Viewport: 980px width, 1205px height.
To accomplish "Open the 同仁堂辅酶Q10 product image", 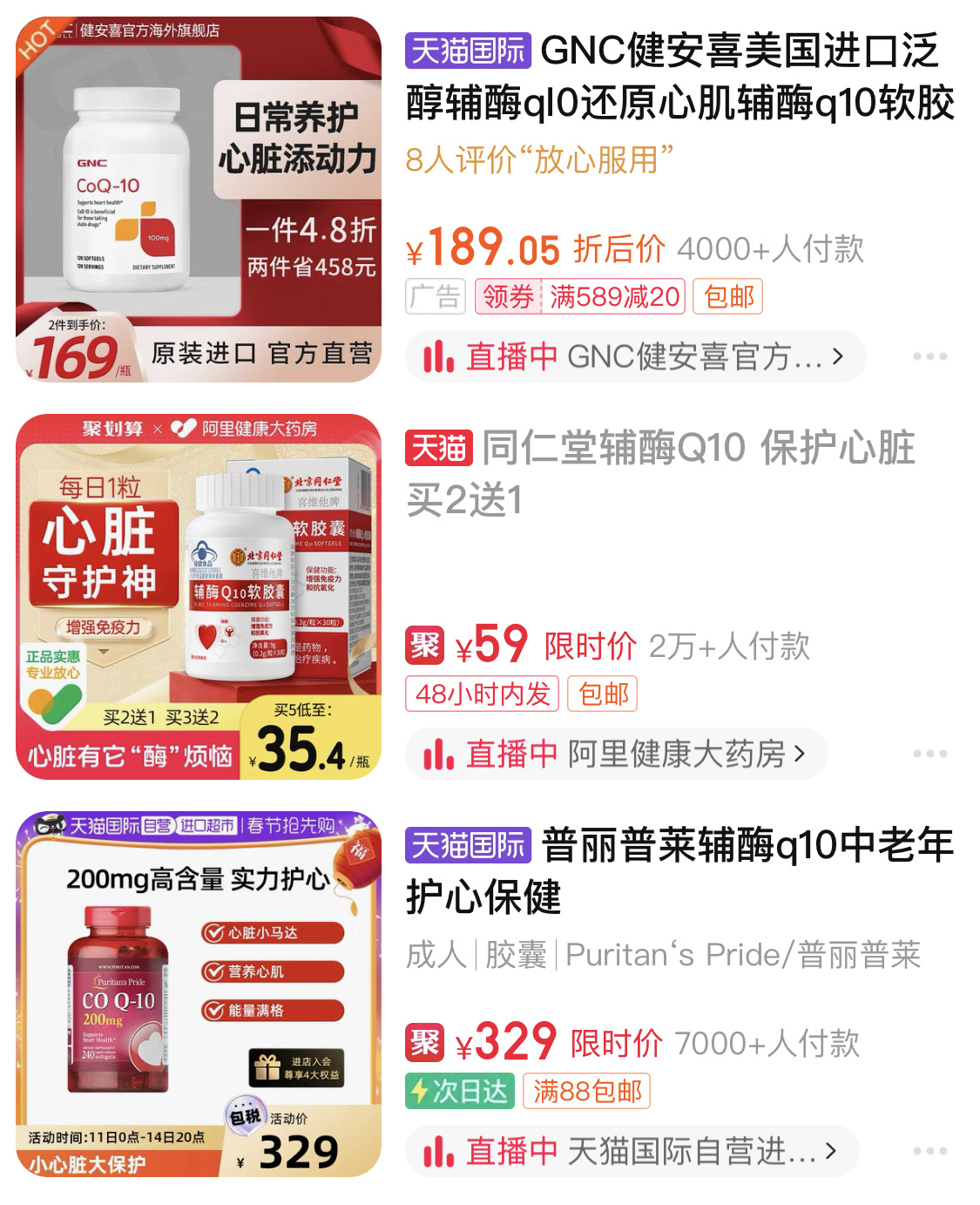I will [x=199, y=597].
